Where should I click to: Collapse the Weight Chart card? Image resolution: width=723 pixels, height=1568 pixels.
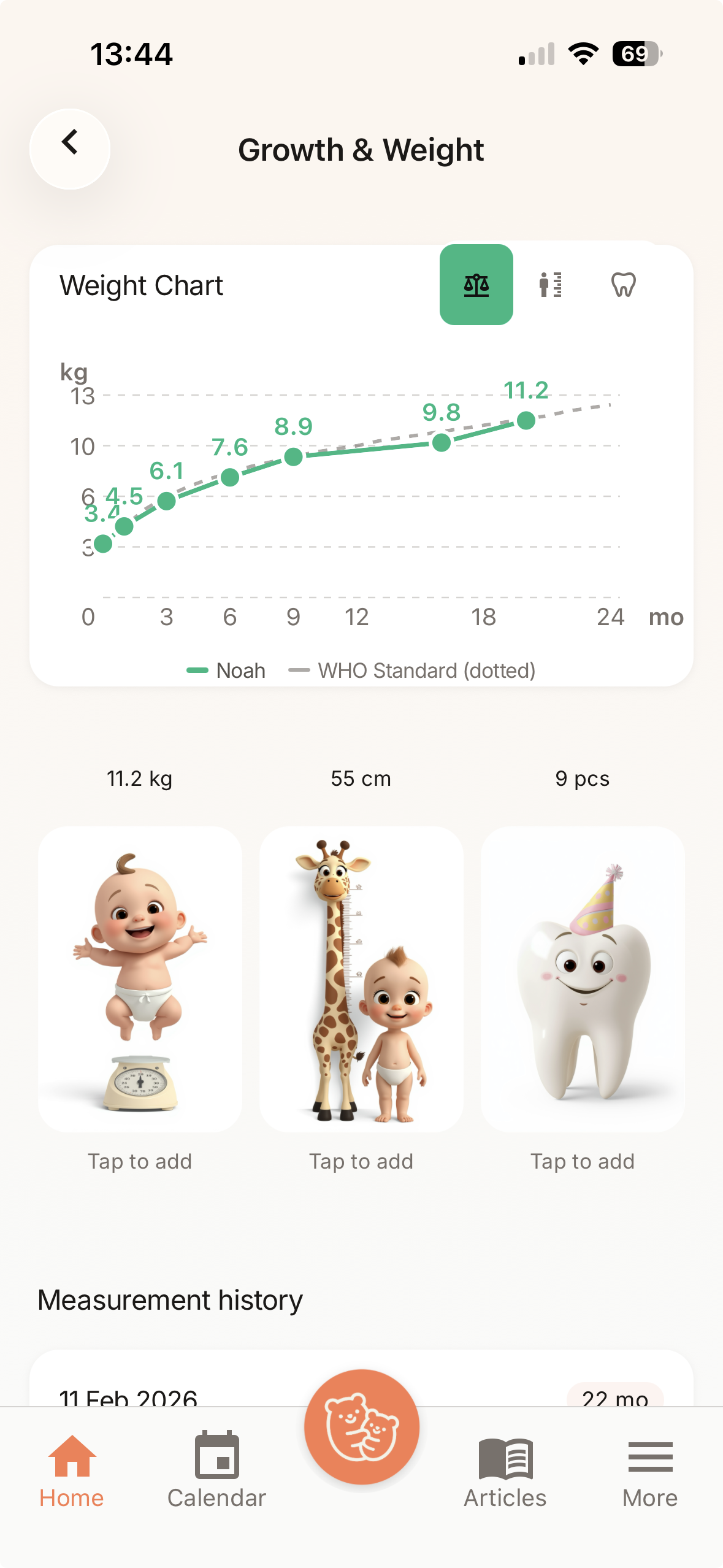141,285
